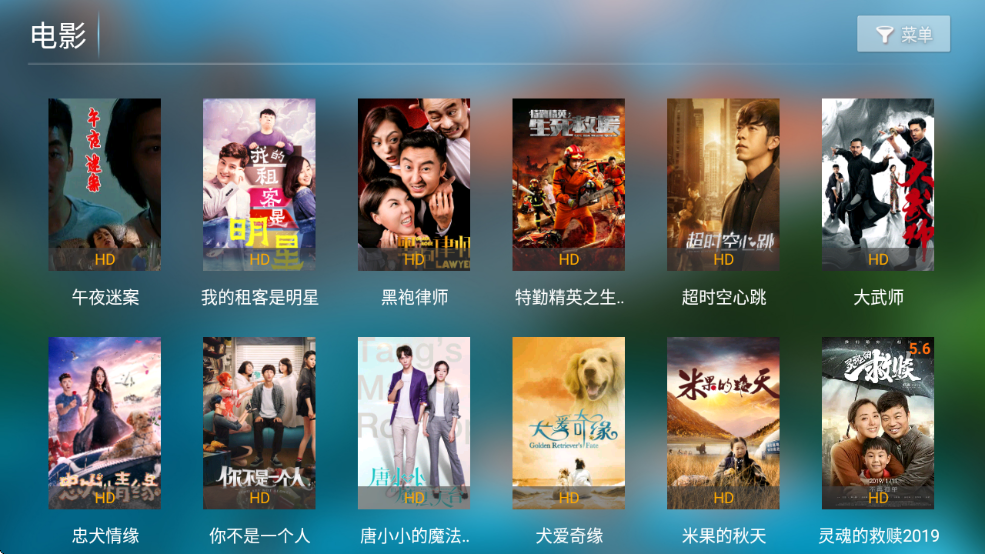Viewport: 985px width, 554px height.
Task: Open the movie 你不是一个人
Action: point(259,423)
